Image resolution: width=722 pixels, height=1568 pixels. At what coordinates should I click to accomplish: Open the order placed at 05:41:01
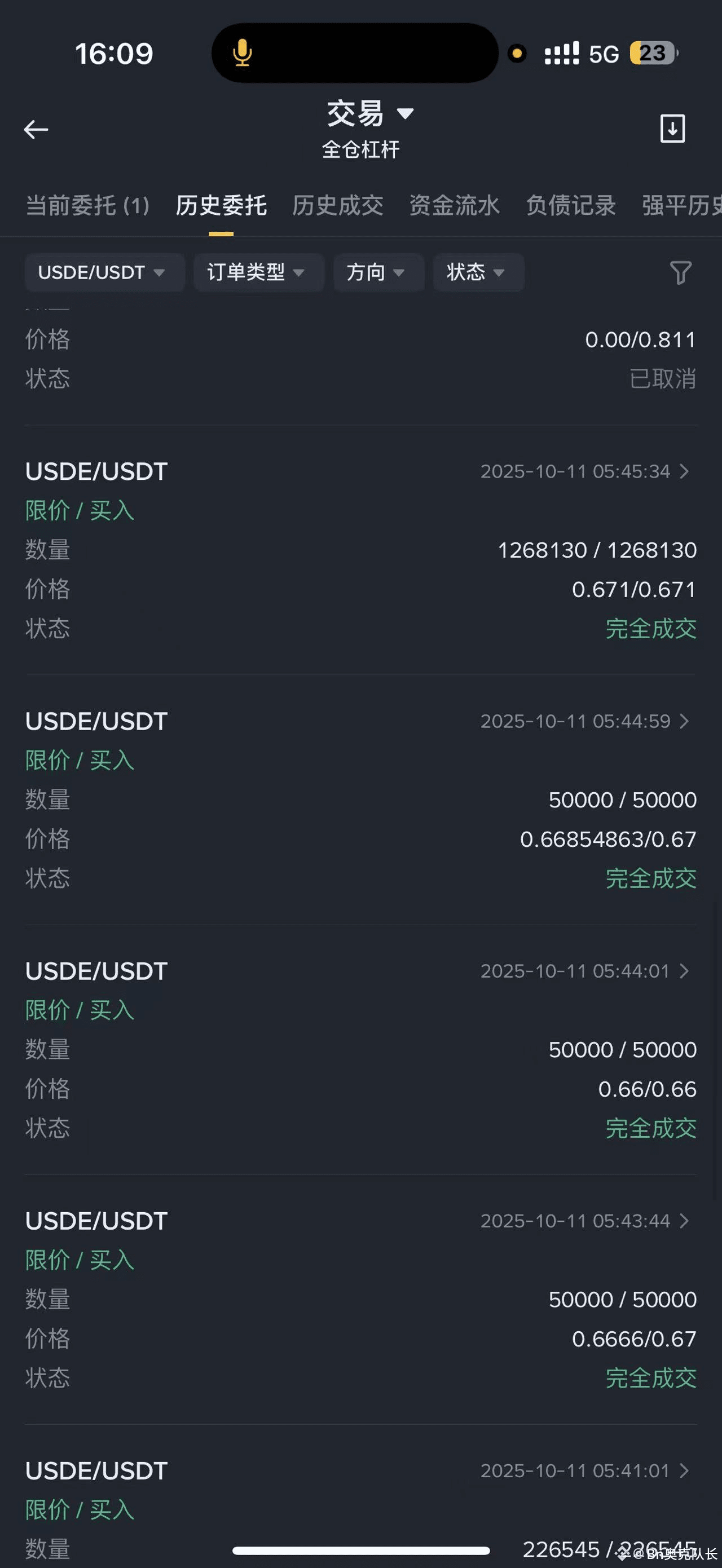[x=684, y=1470]
